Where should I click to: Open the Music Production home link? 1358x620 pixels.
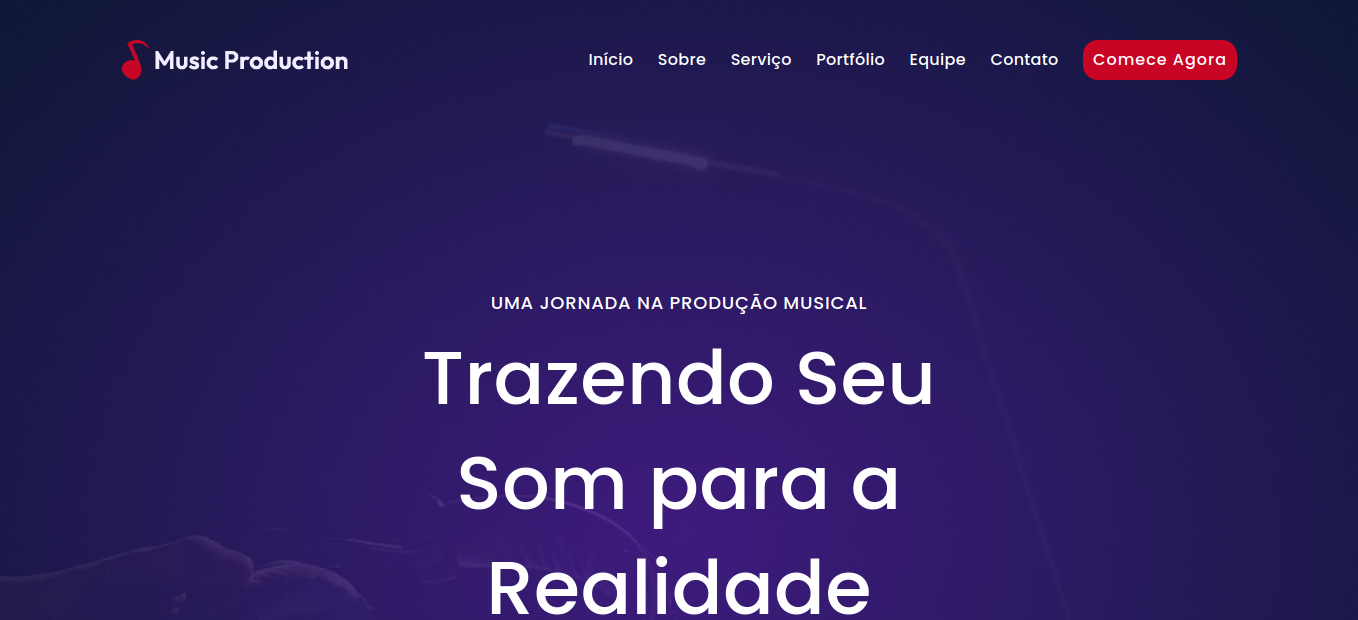[x=235, y=60]
